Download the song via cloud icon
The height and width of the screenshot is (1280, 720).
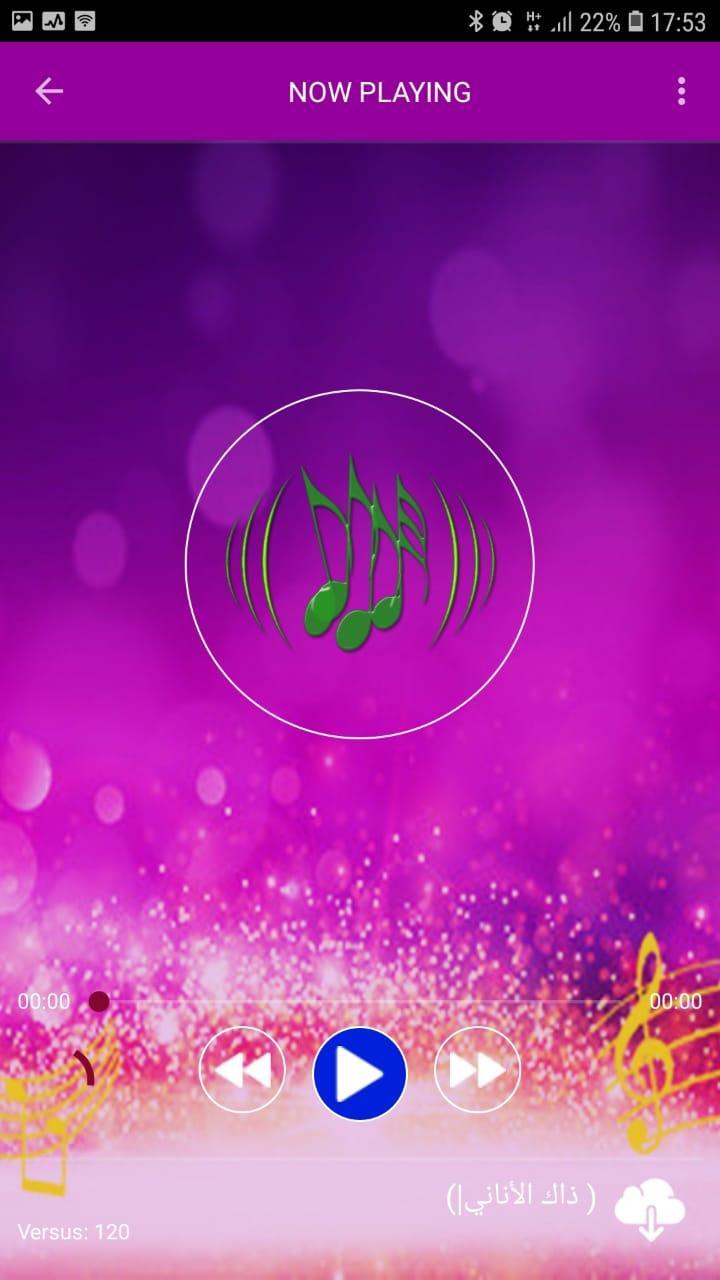point(650,1208)
